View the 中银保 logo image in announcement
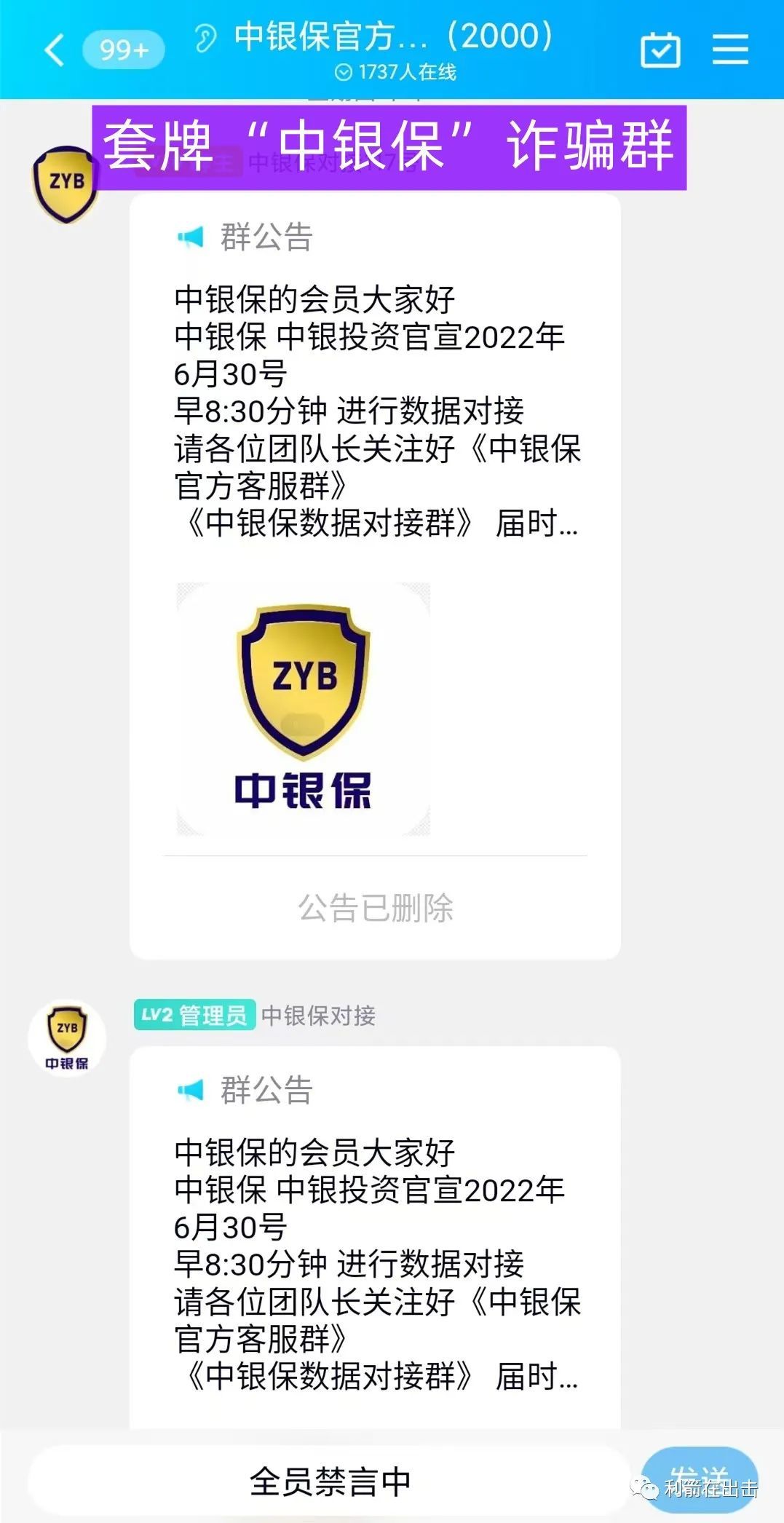 (304, 709)
